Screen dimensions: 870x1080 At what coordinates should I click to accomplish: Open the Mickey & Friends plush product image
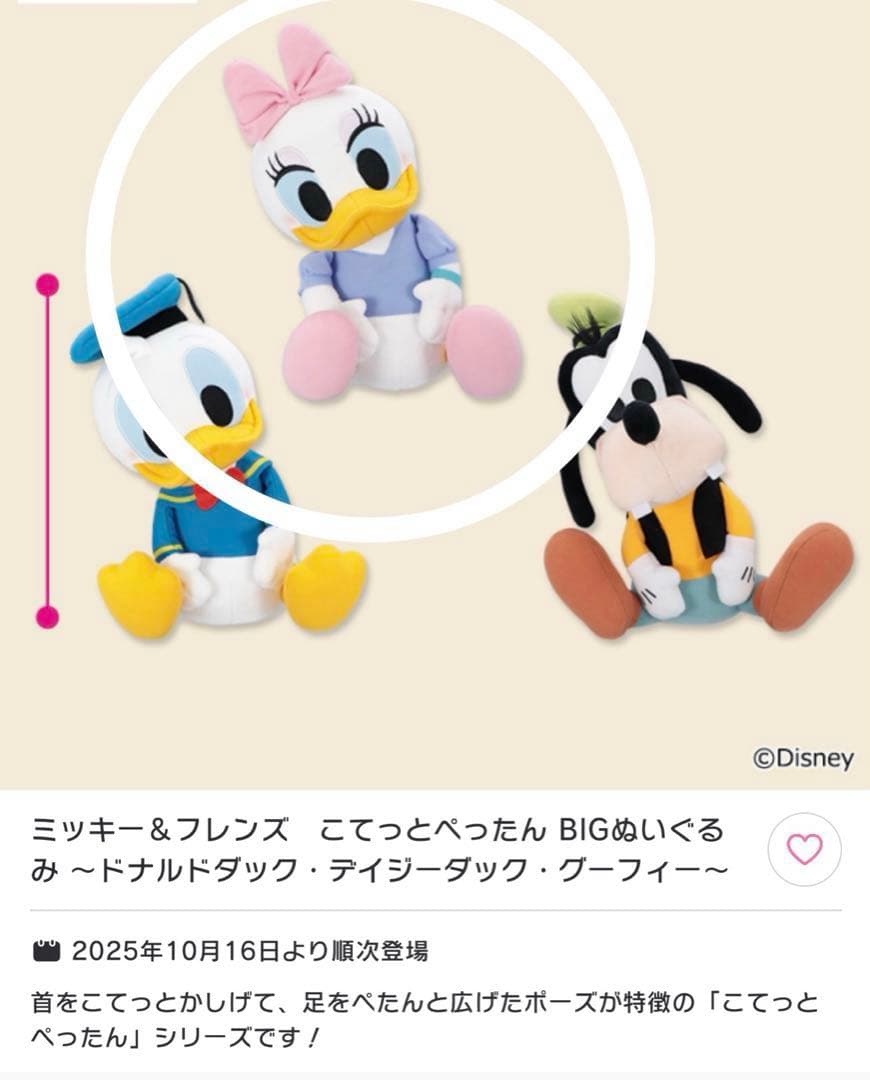pyautogui.click(x=435, y=390)
